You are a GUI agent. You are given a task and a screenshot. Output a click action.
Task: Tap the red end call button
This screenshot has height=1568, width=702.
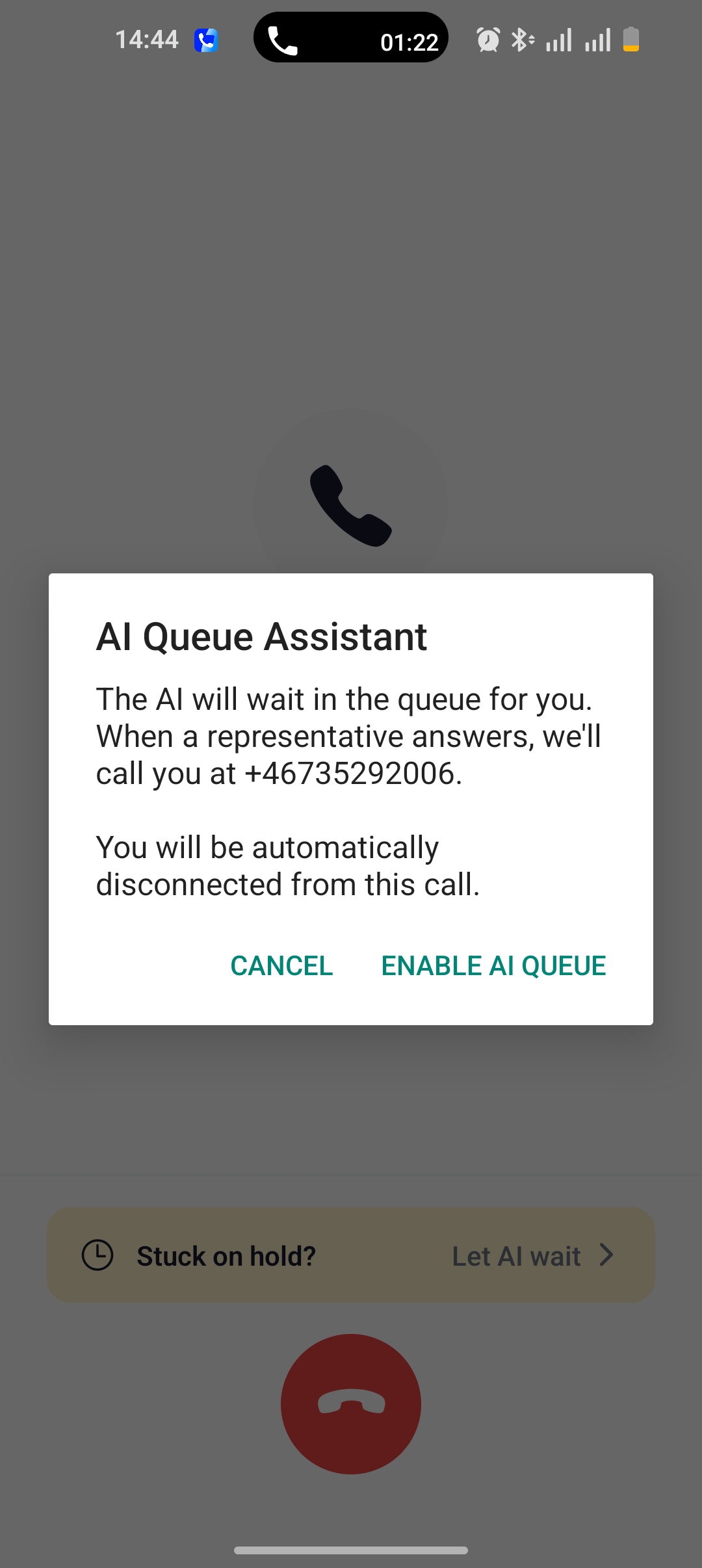coord(350,1404)
